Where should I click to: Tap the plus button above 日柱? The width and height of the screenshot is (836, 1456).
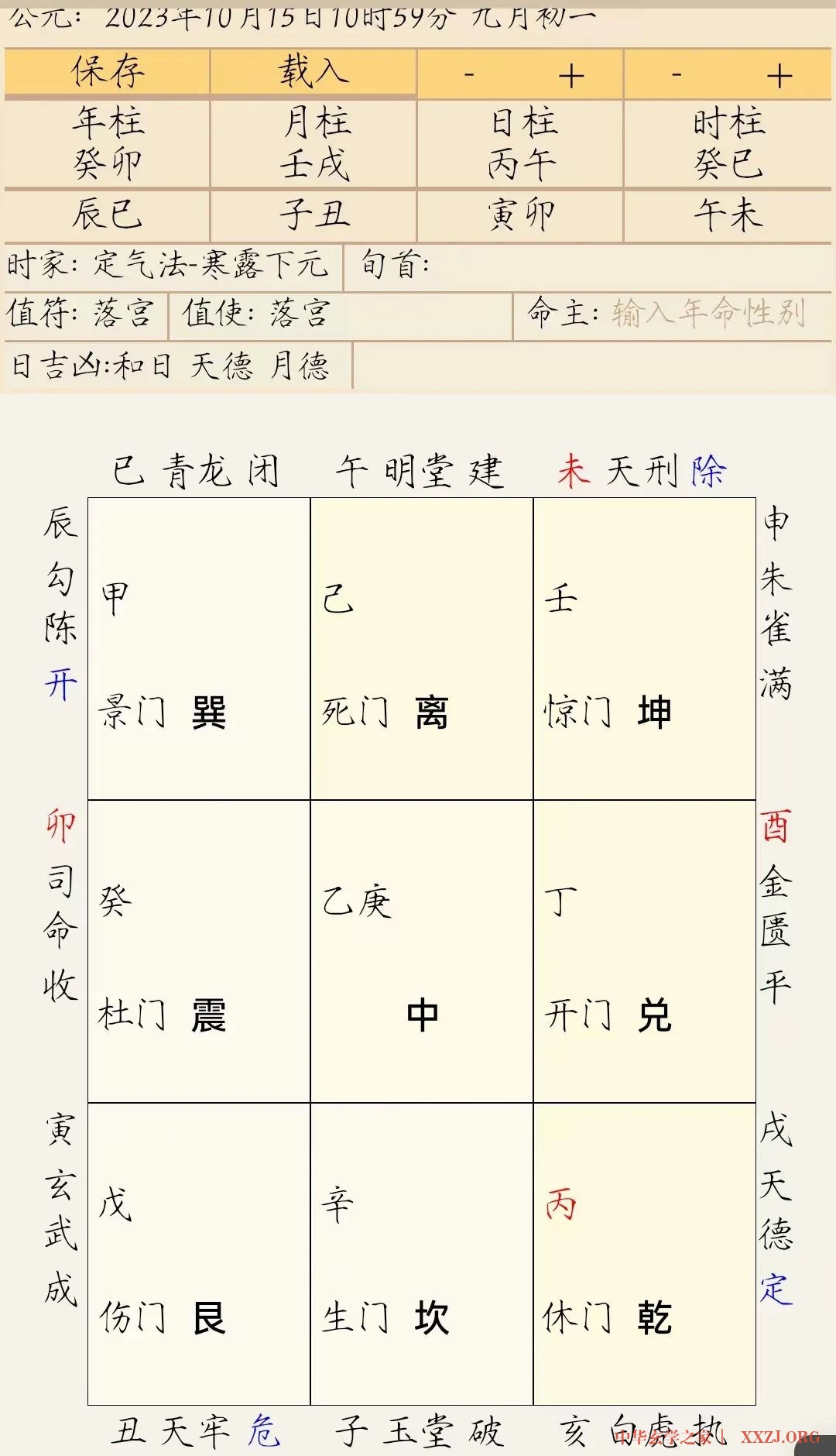click(x=571, y=75)
